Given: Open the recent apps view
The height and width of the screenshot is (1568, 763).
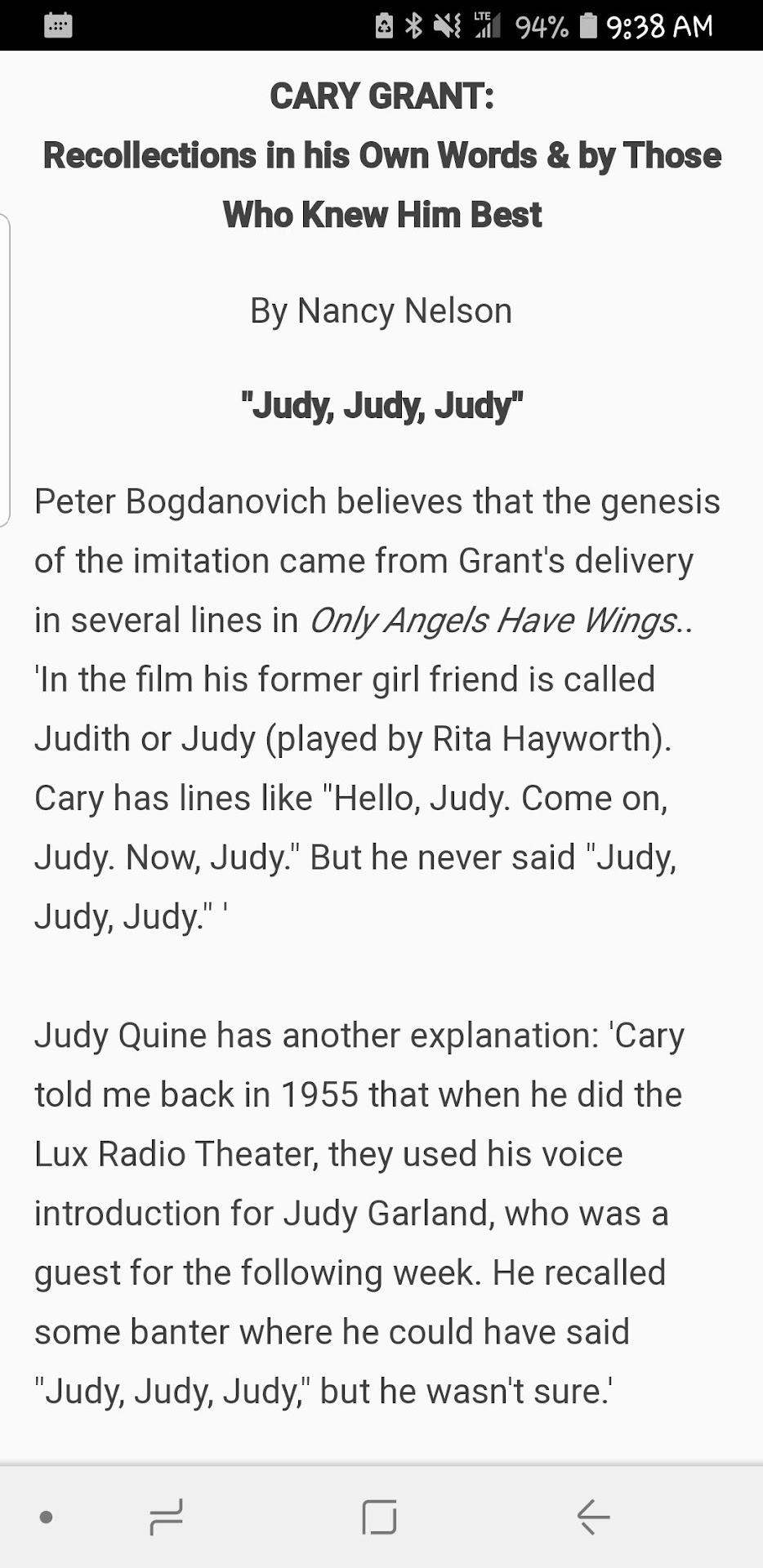Looking at the screenshot, I should [166, 1517].
